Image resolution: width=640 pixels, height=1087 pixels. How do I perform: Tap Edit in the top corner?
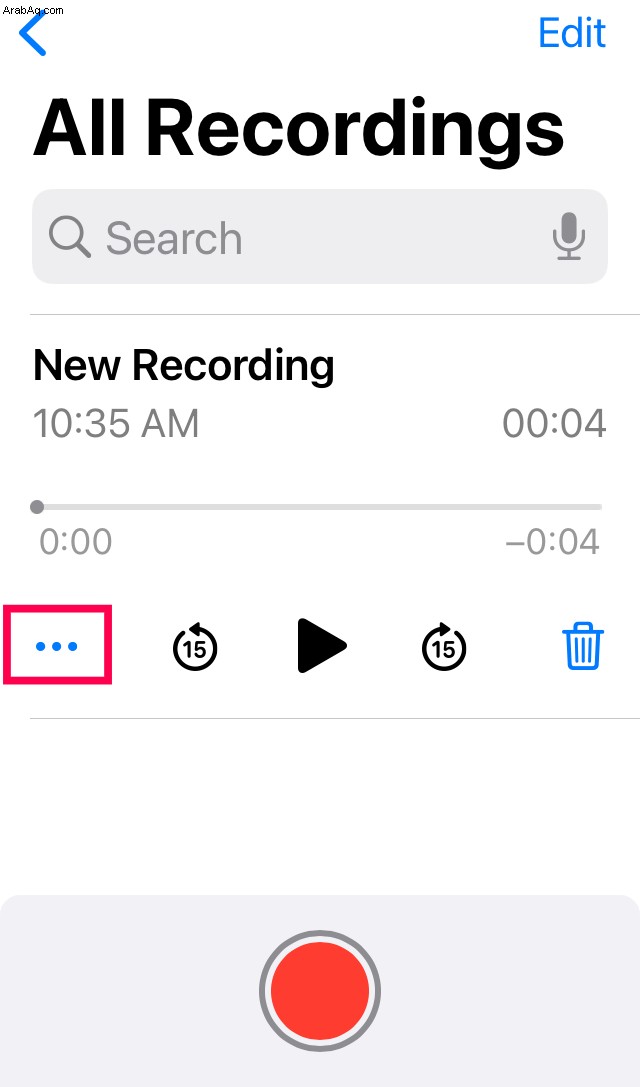point(572,33)
